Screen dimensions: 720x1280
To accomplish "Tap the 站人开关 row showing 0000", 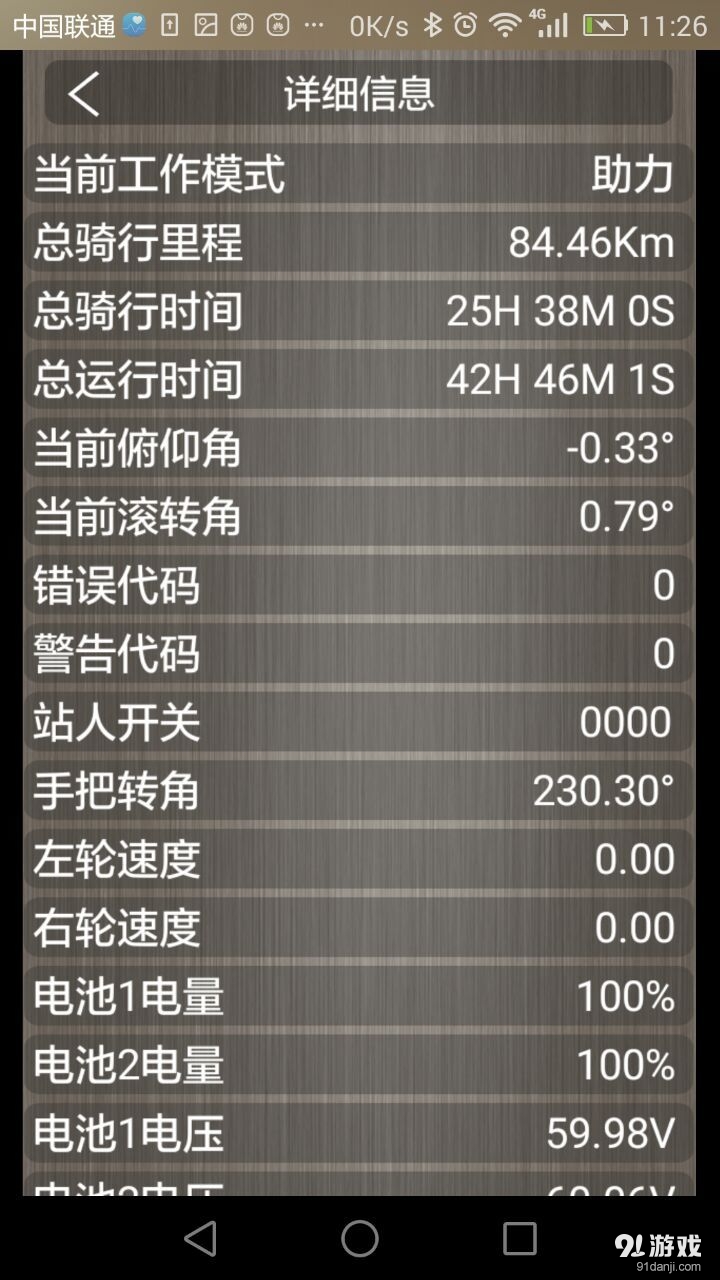I will click(x=360, y=722).
